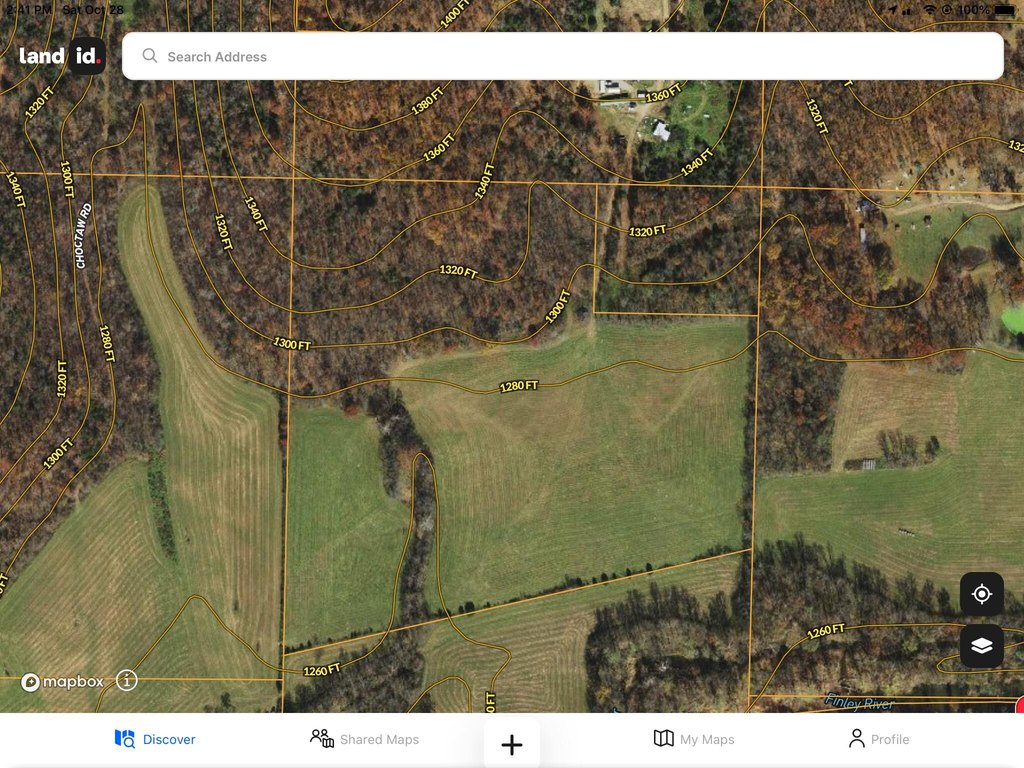Image resolution: width=1024 pixels, height=768 pixels.
Task: Switch to the Shared Maps tab
Action: (364, 739)
